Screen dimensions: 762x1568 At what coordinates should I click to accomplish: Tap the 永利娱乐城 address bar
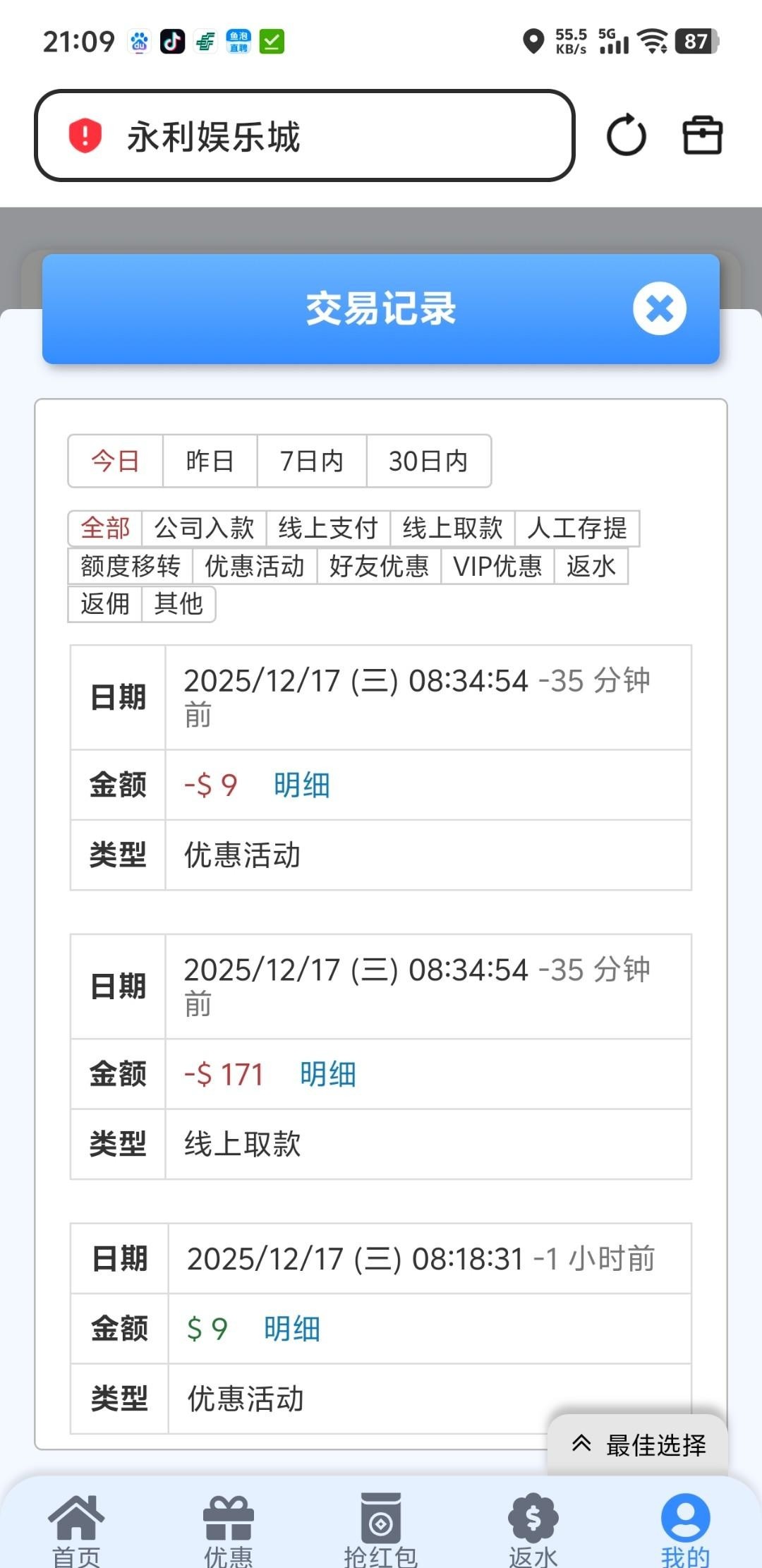(303, 135)
